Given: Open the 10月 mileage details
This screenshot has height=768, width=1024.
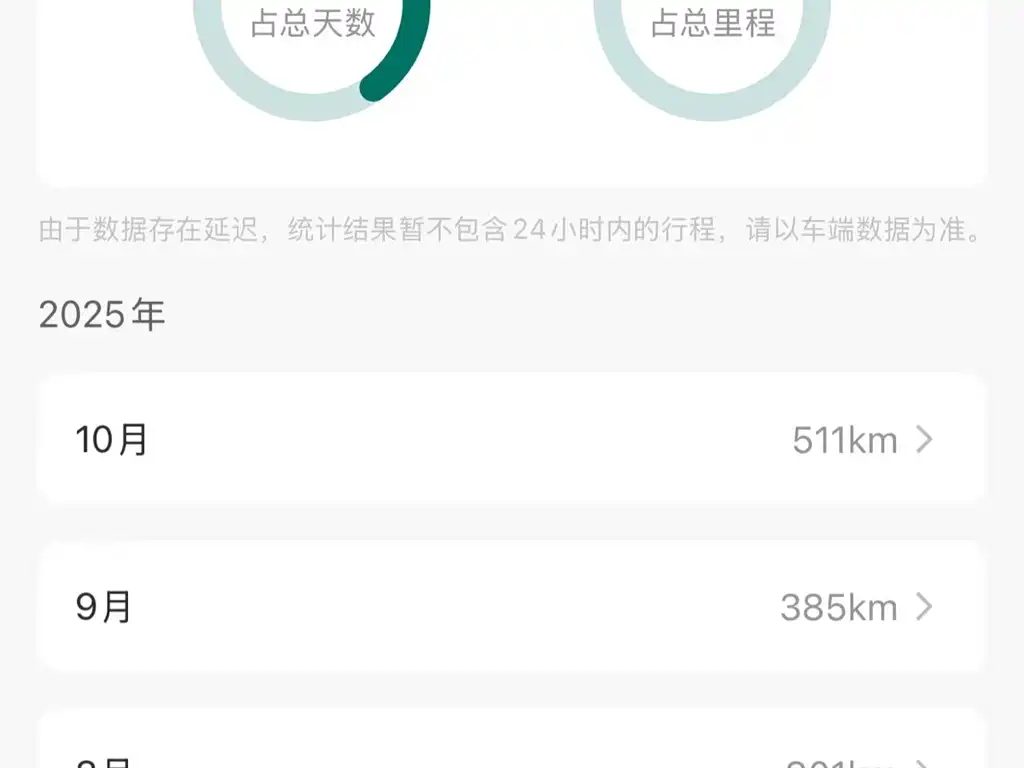Looking at the screenshot, I should point(511,439).
